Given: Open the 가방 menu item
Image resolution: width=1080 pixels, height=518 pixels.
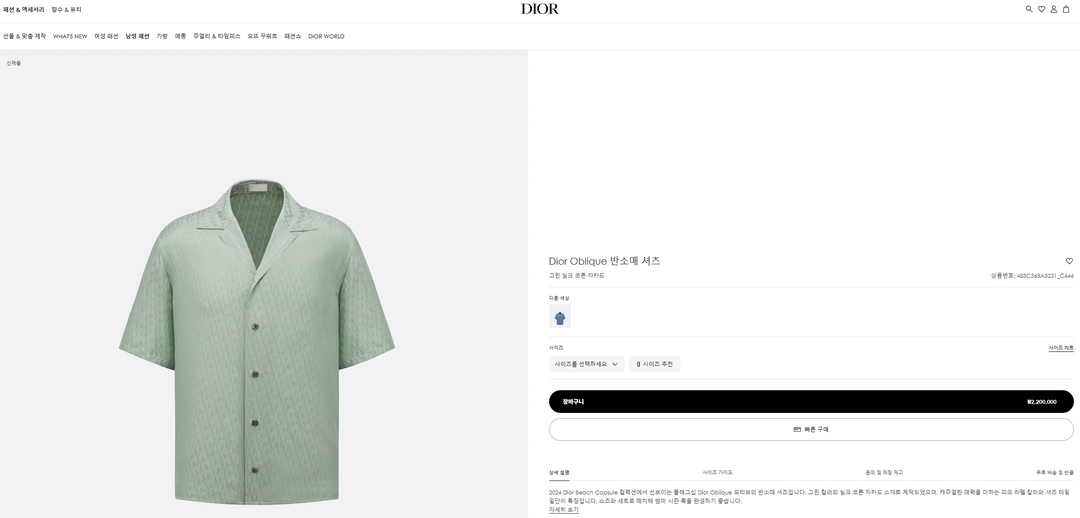Looking at the screenshot, I should [162, 36].
